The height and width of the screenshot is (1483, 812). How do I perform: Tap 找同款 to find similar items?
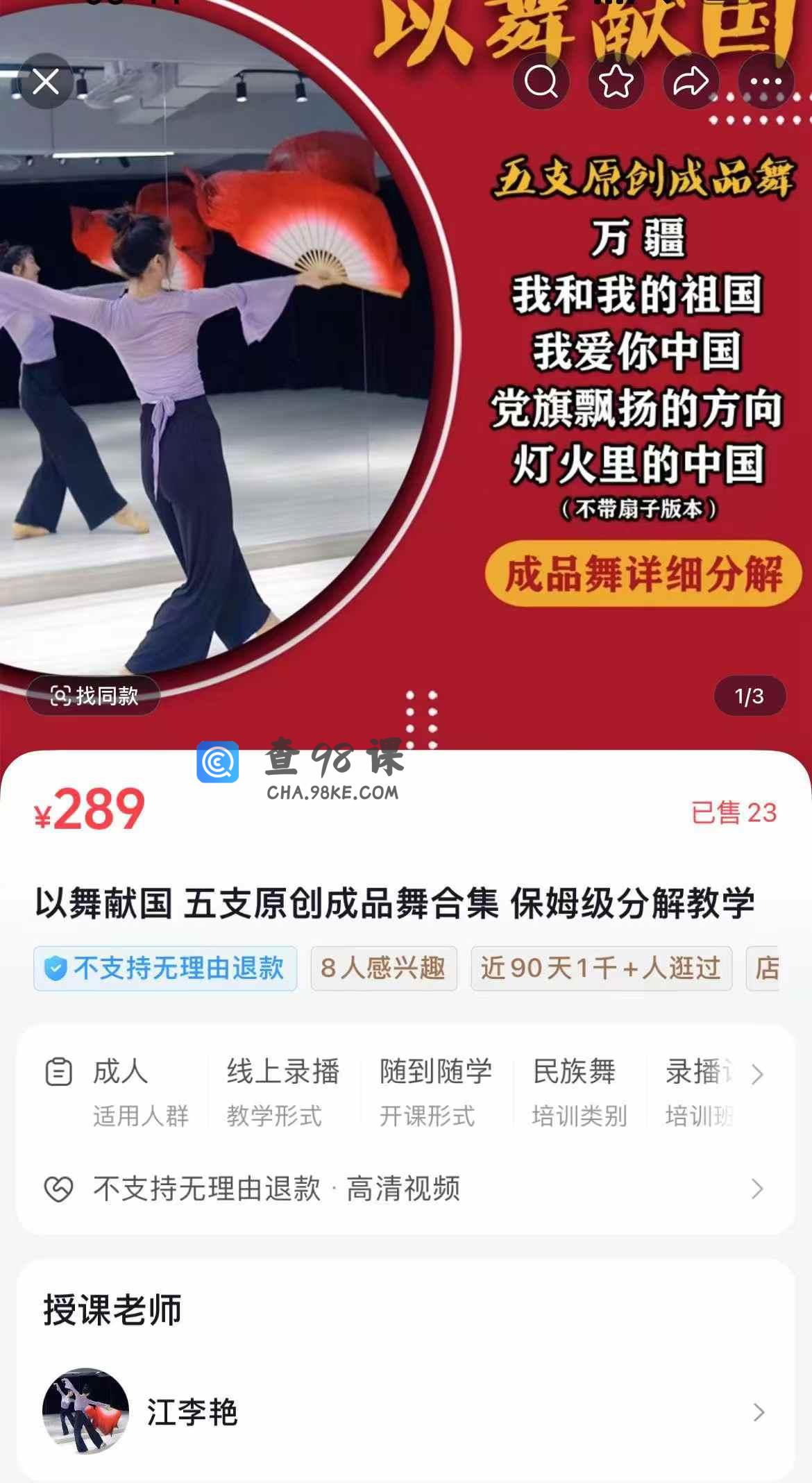tap(94, 696)
